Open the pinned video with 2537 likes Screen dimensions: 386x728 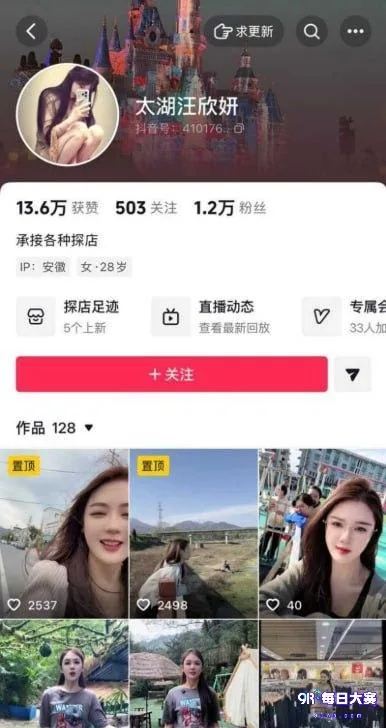click(64, 533)
